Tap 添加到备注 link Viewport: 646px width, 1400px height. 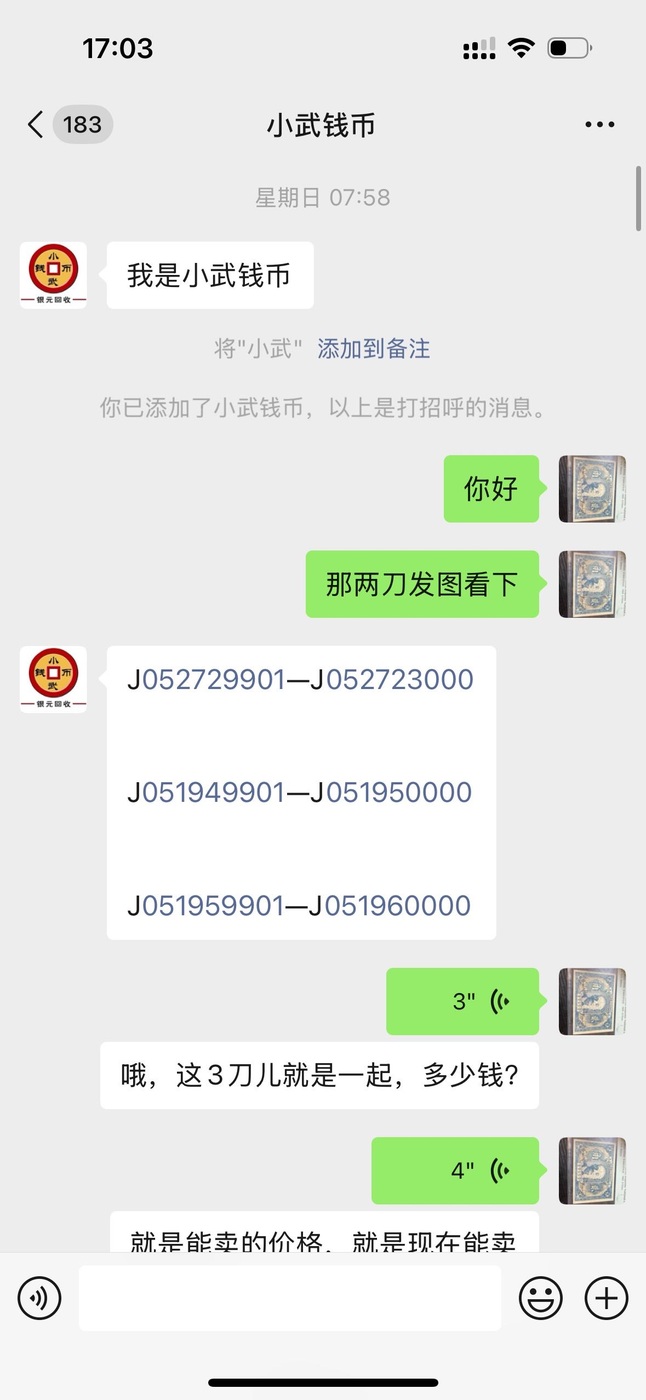coord(373,349)
